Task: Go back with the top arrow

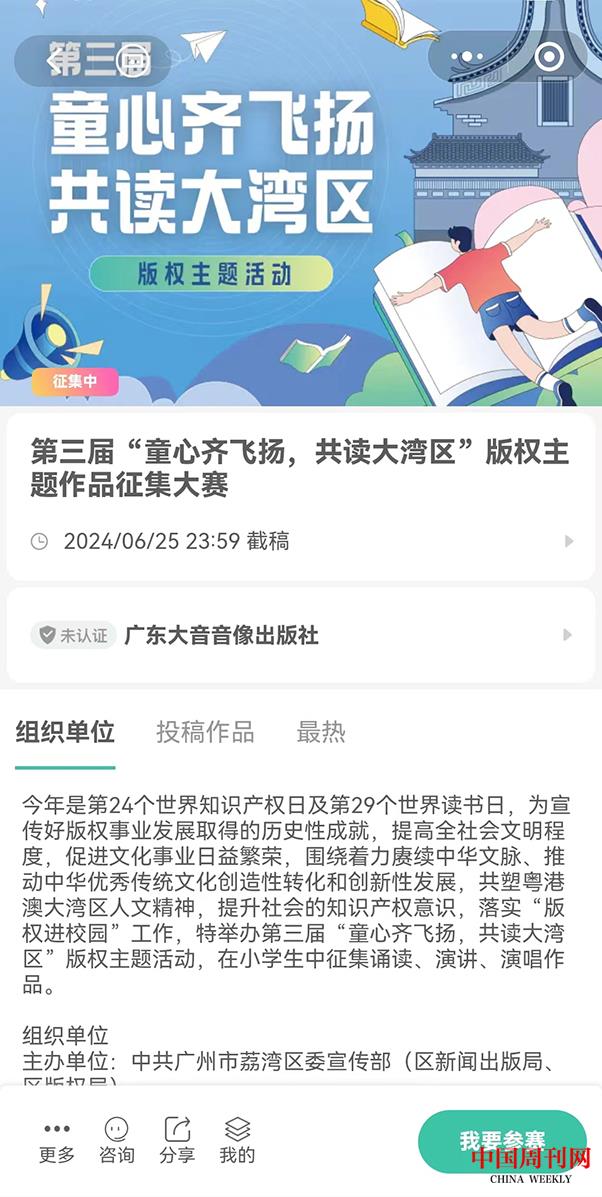Action: 55,60
